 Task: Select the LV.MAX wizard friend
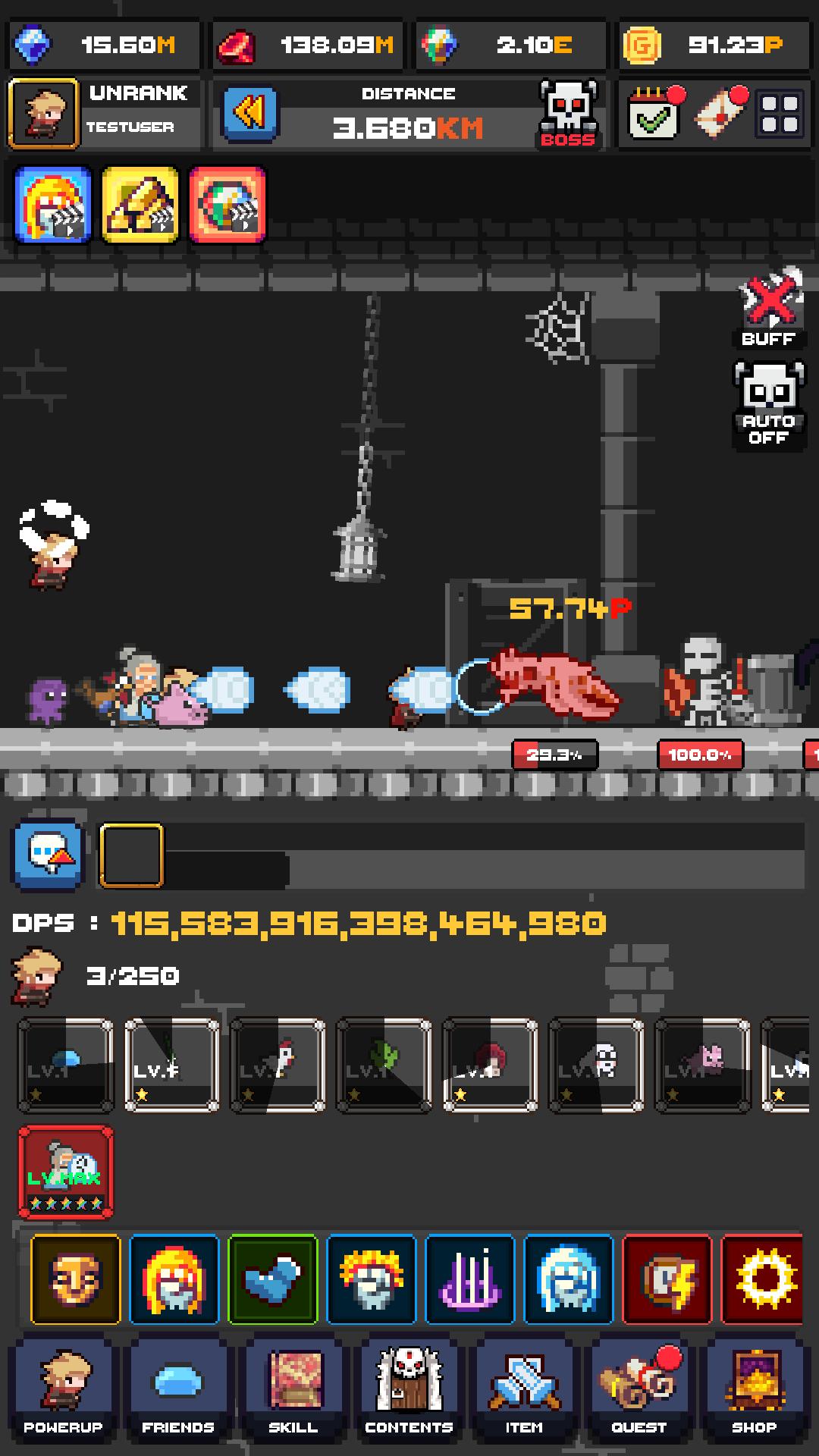(x=66, y=1172)
